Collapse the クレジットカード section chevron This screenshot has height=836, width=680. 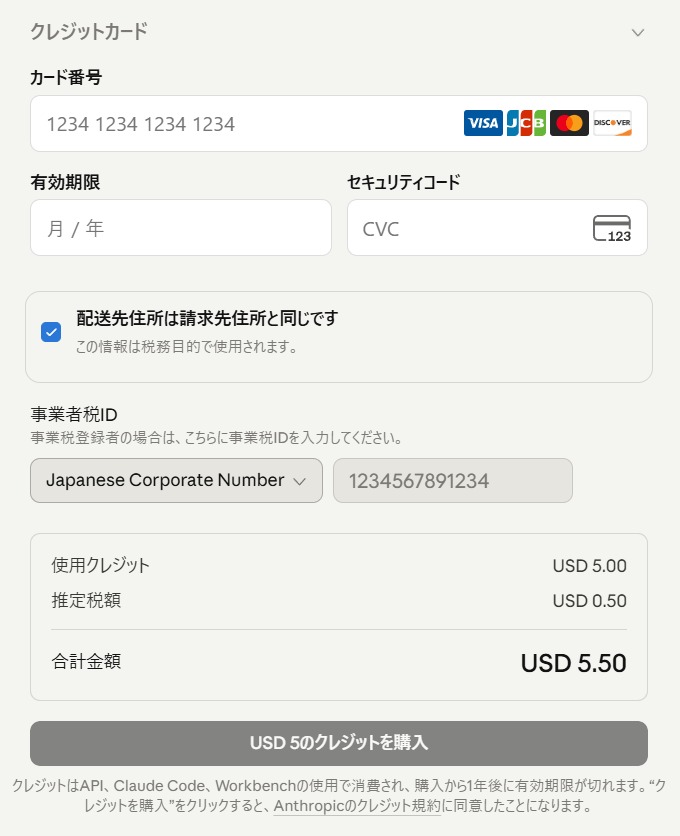click(637, 33)
